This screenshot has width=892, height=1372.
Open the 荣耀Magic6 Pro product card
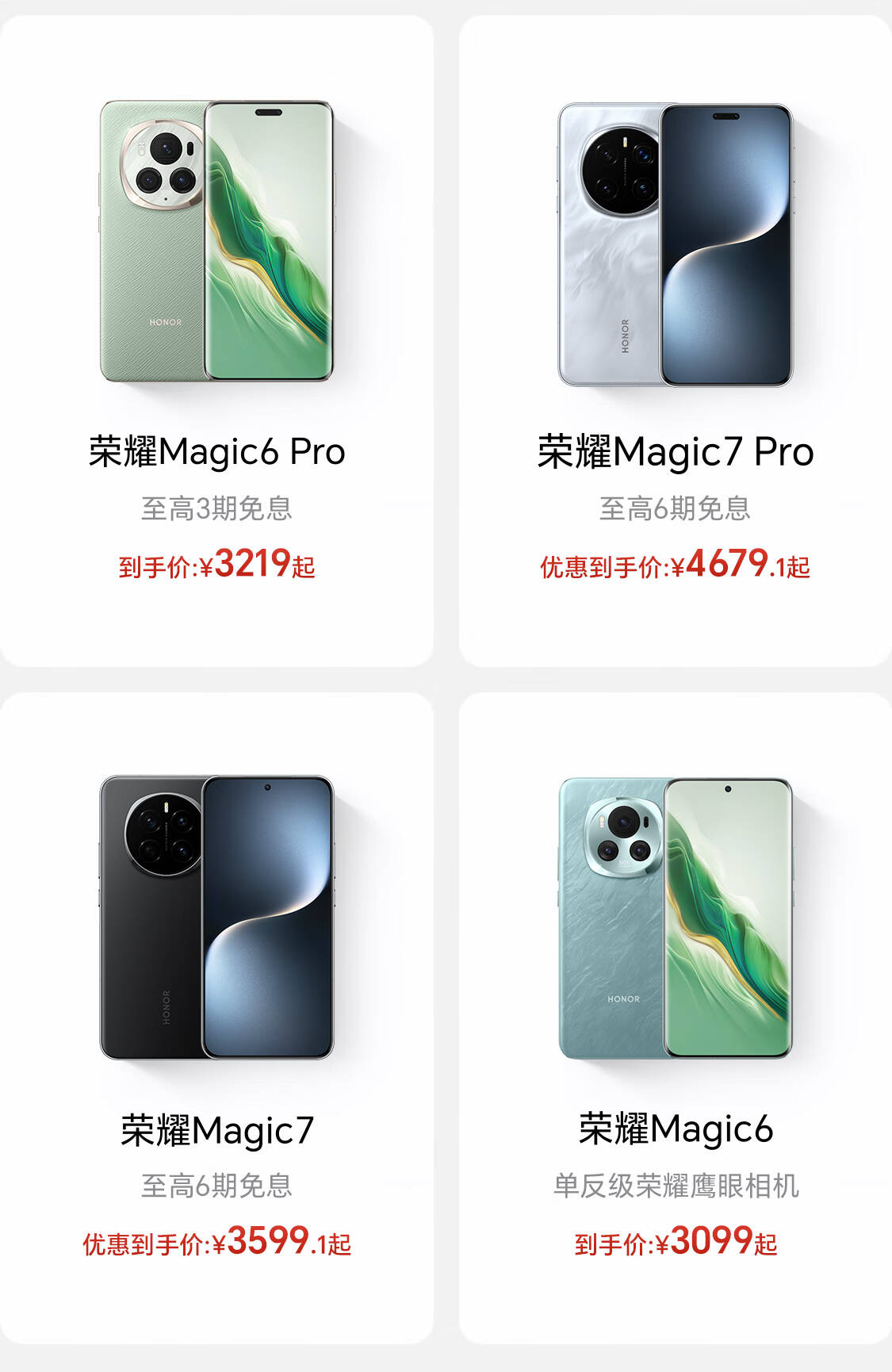click(x=216, y=341)
